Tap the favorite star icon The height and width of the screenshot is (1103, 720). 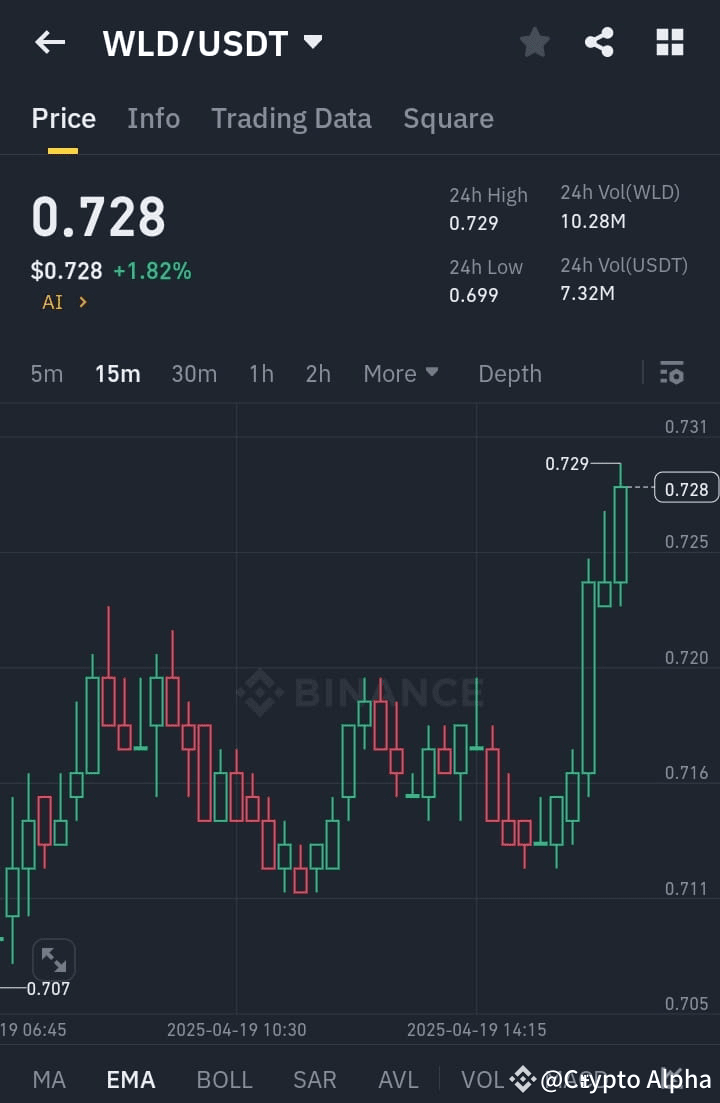(x=534, y=42)
